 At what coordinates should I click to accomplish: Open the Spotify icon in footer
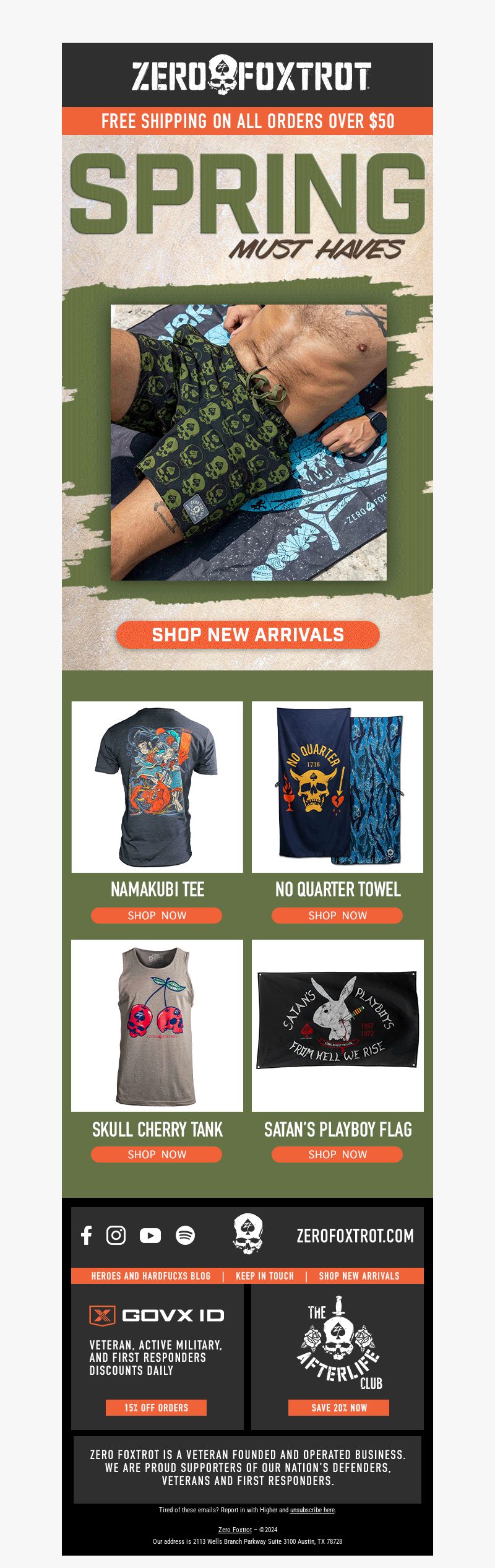(x=186, y=1236)
